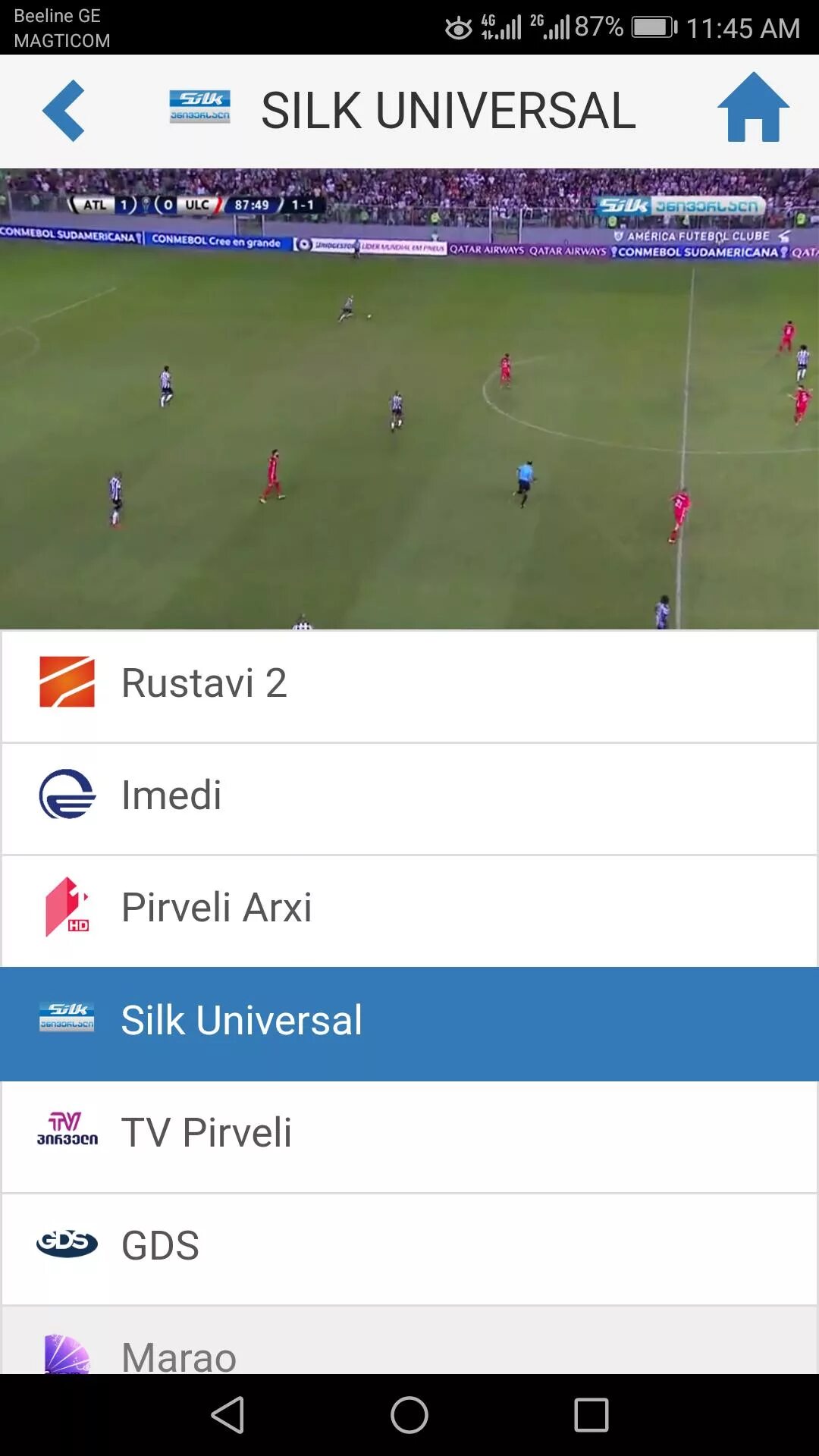Select the Imedi channel
Viewport: 819px width, 1456px height.
(409, 796)
